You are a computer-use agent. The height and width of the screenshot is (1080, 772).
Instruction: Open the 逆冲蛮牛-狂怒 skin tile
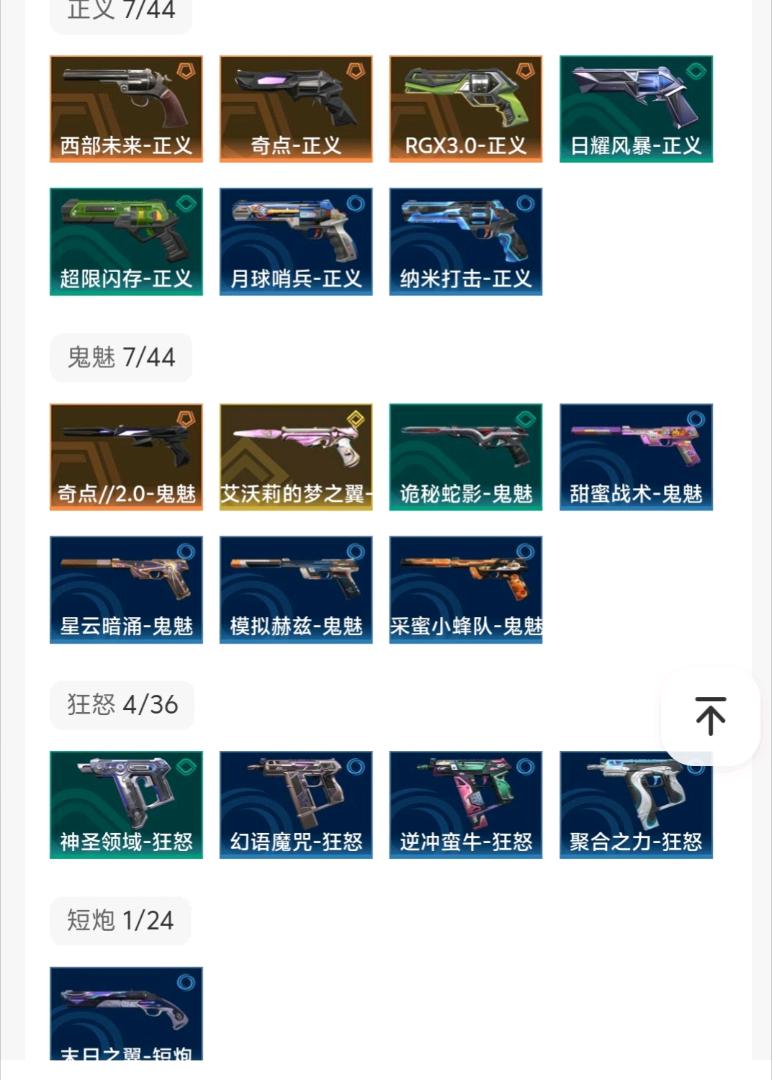point(466,805)
